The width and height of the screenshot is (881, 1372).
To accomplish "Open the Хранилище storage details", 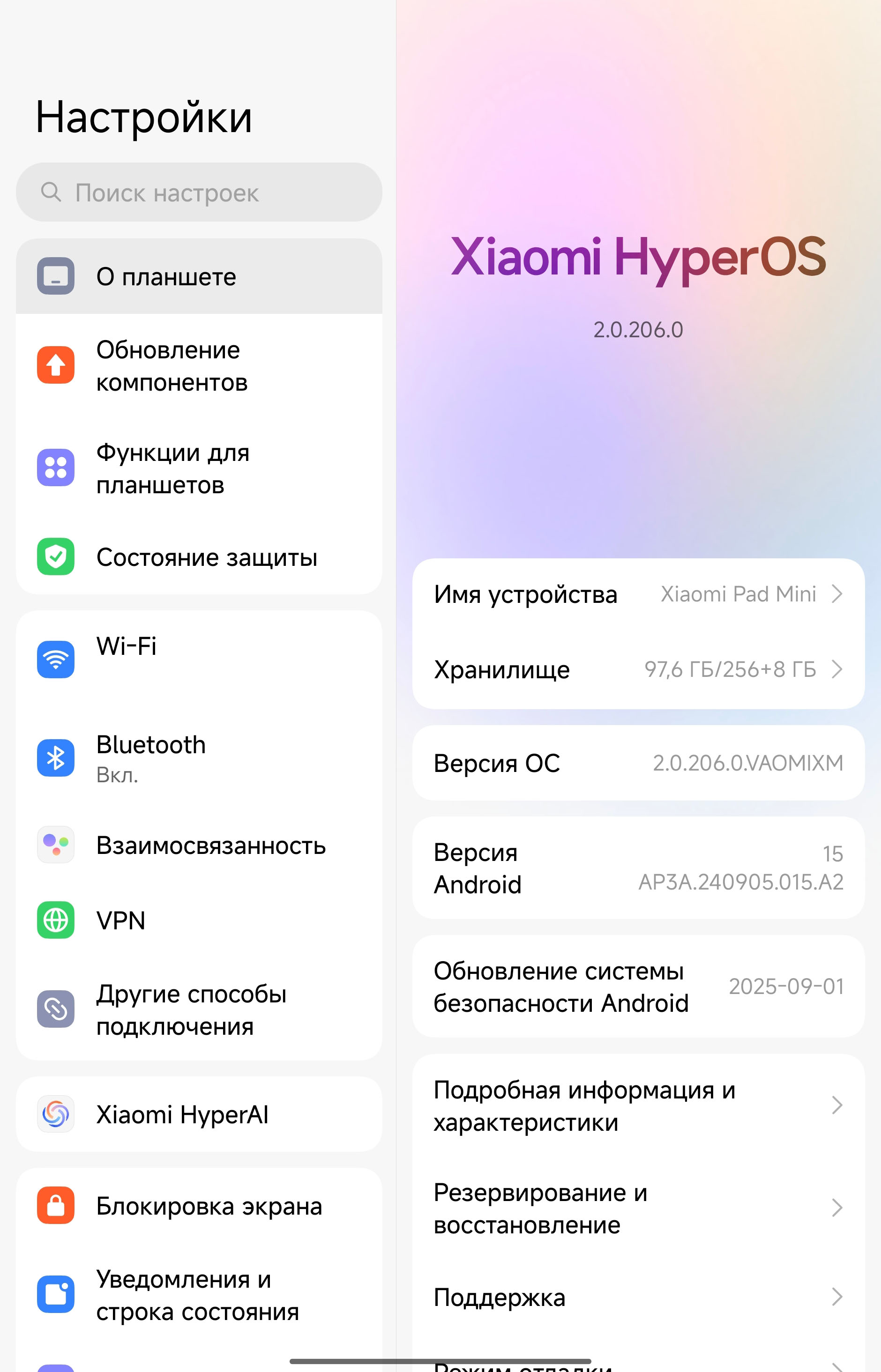I will tap(638, 669).
